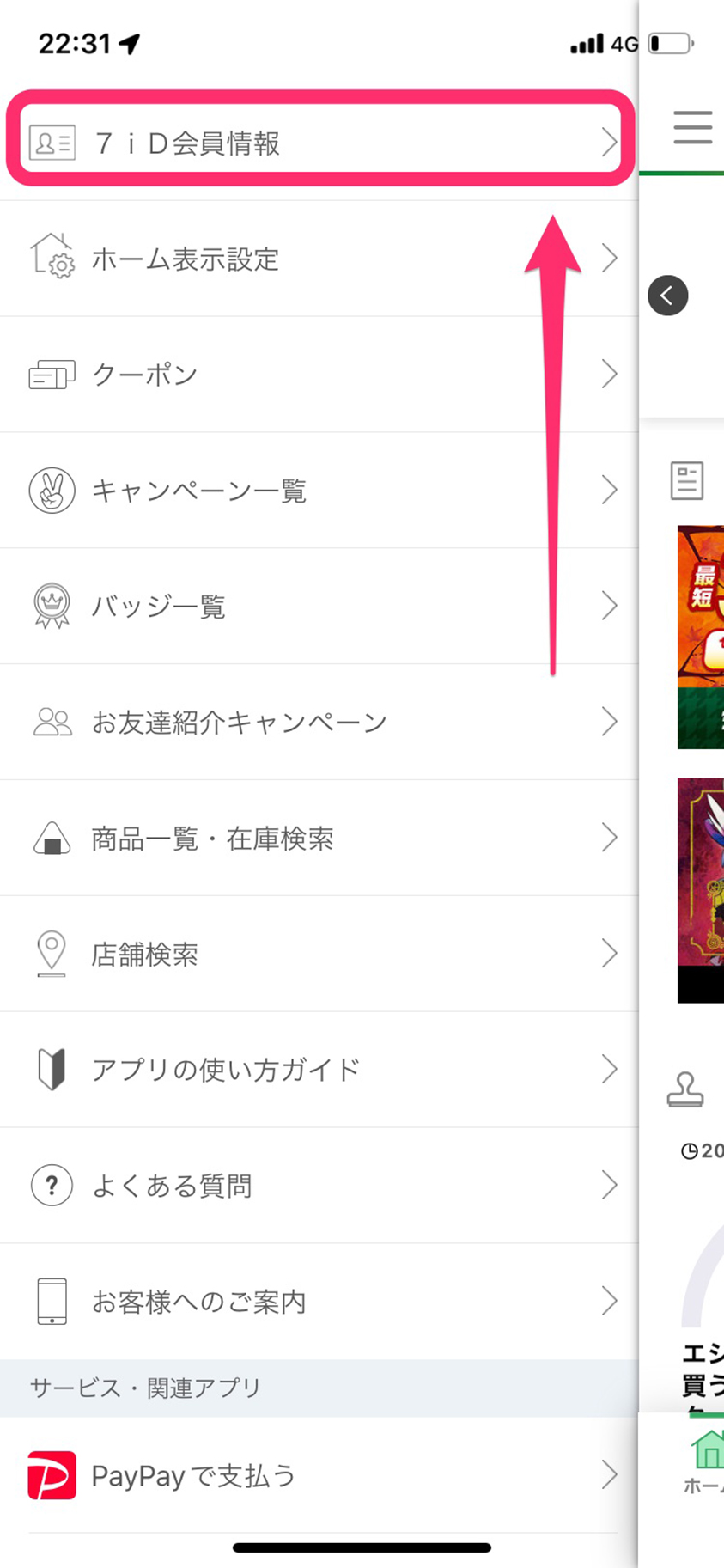Open 7iD会員情報 member info
This screenshot has width=724, height=1568.
[x=319, y=143]
